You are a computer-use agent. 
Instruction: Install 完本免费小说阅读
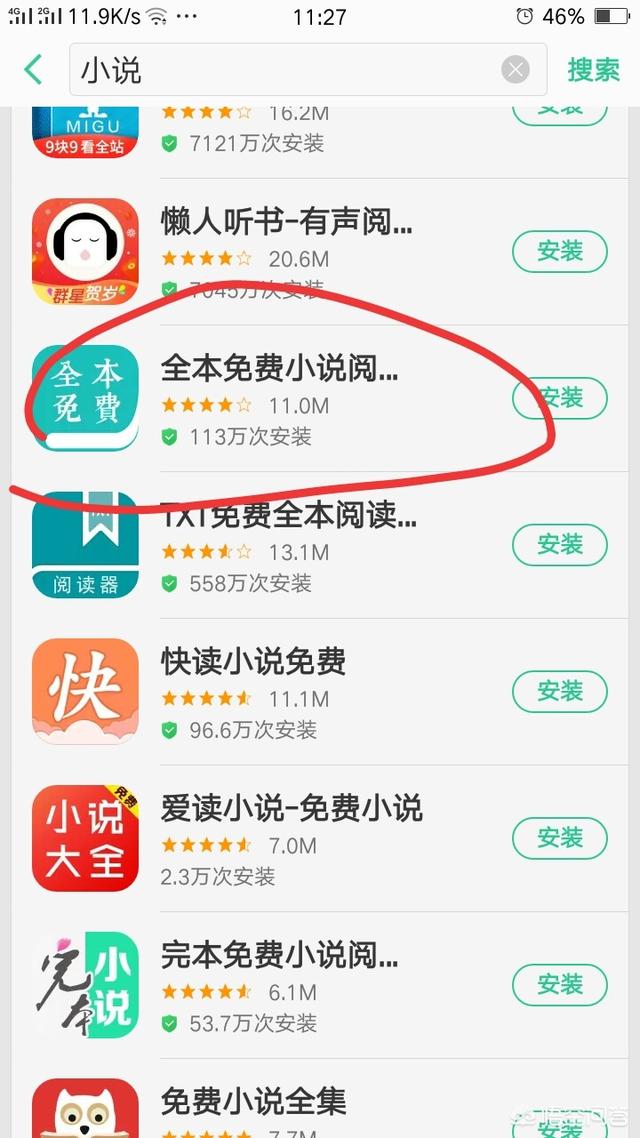coord(560,985)
